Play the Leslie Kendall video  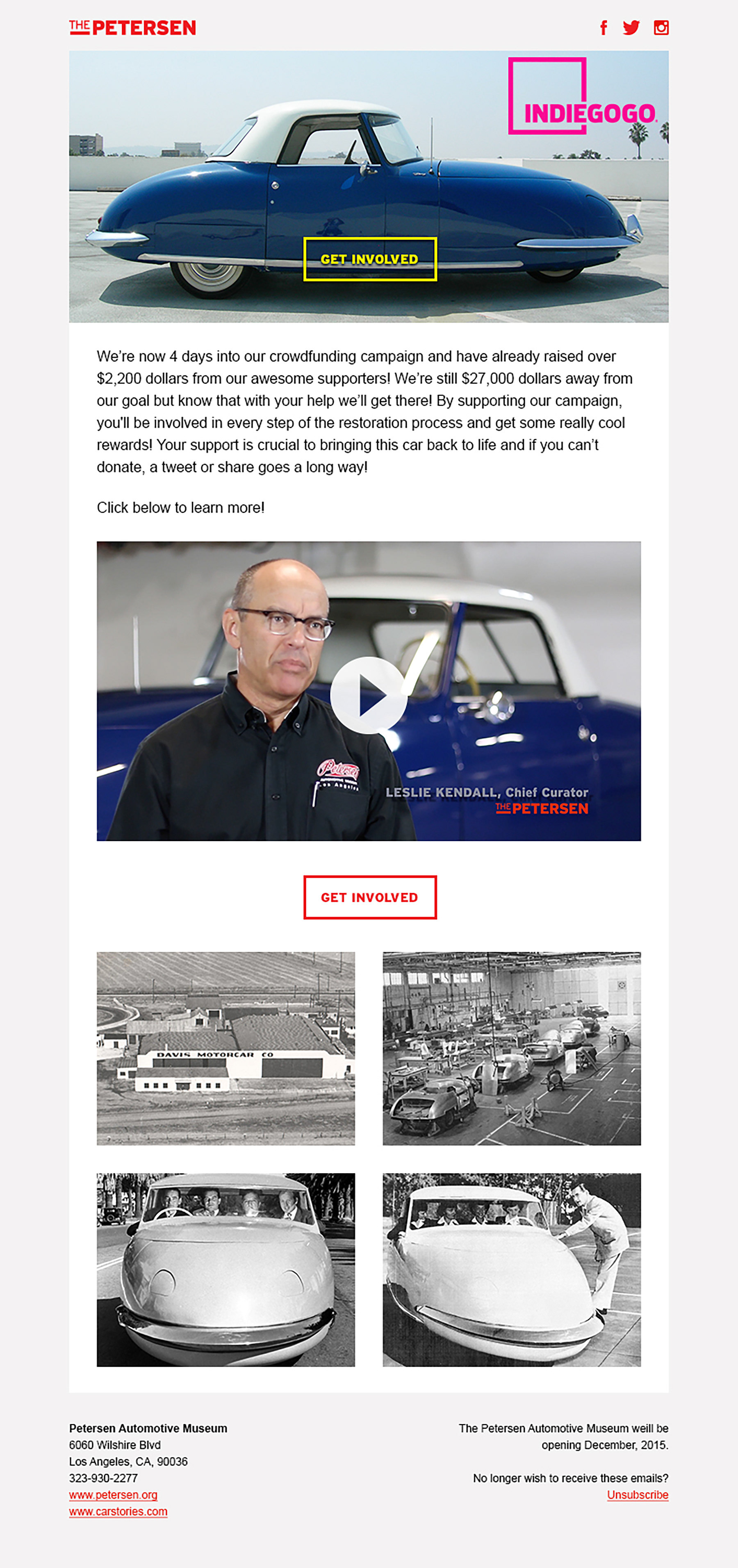[x=369, y=694]
